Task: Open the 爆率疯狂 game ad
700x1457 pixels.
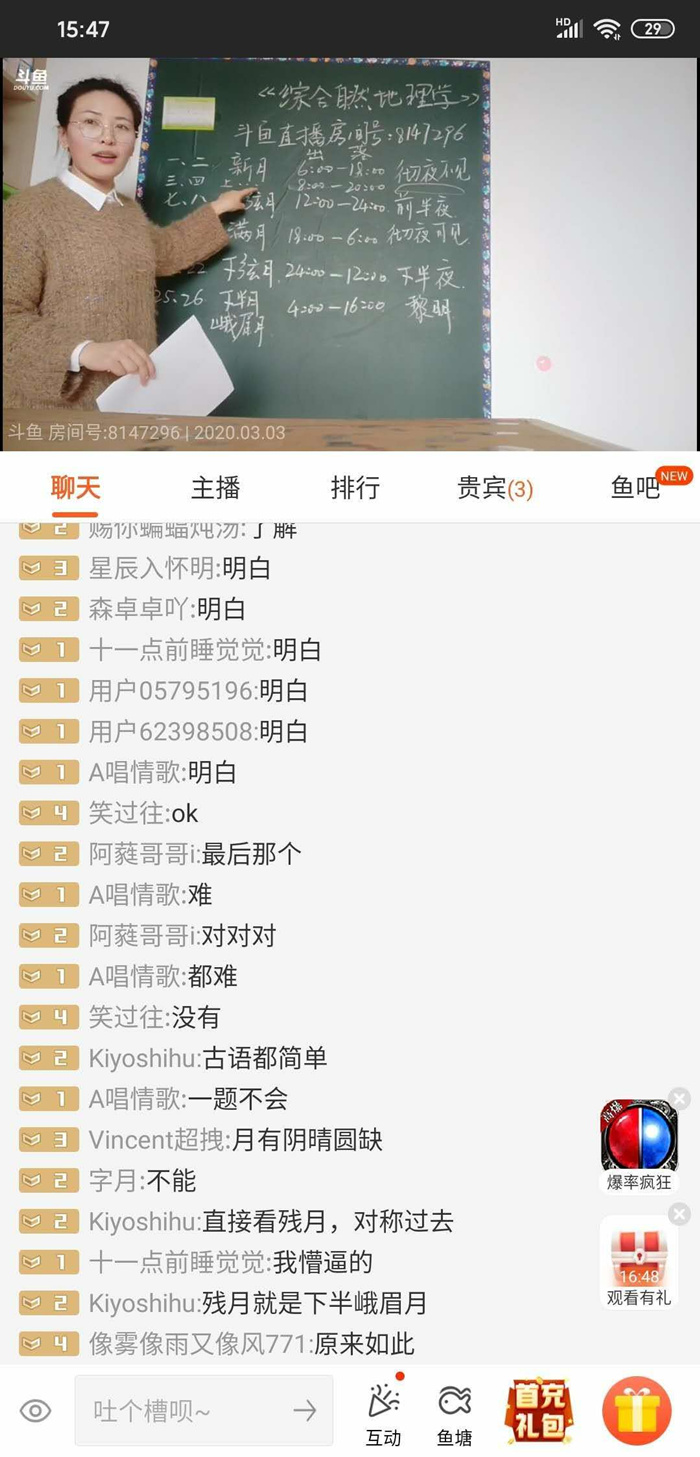Action: point(638,1145)
